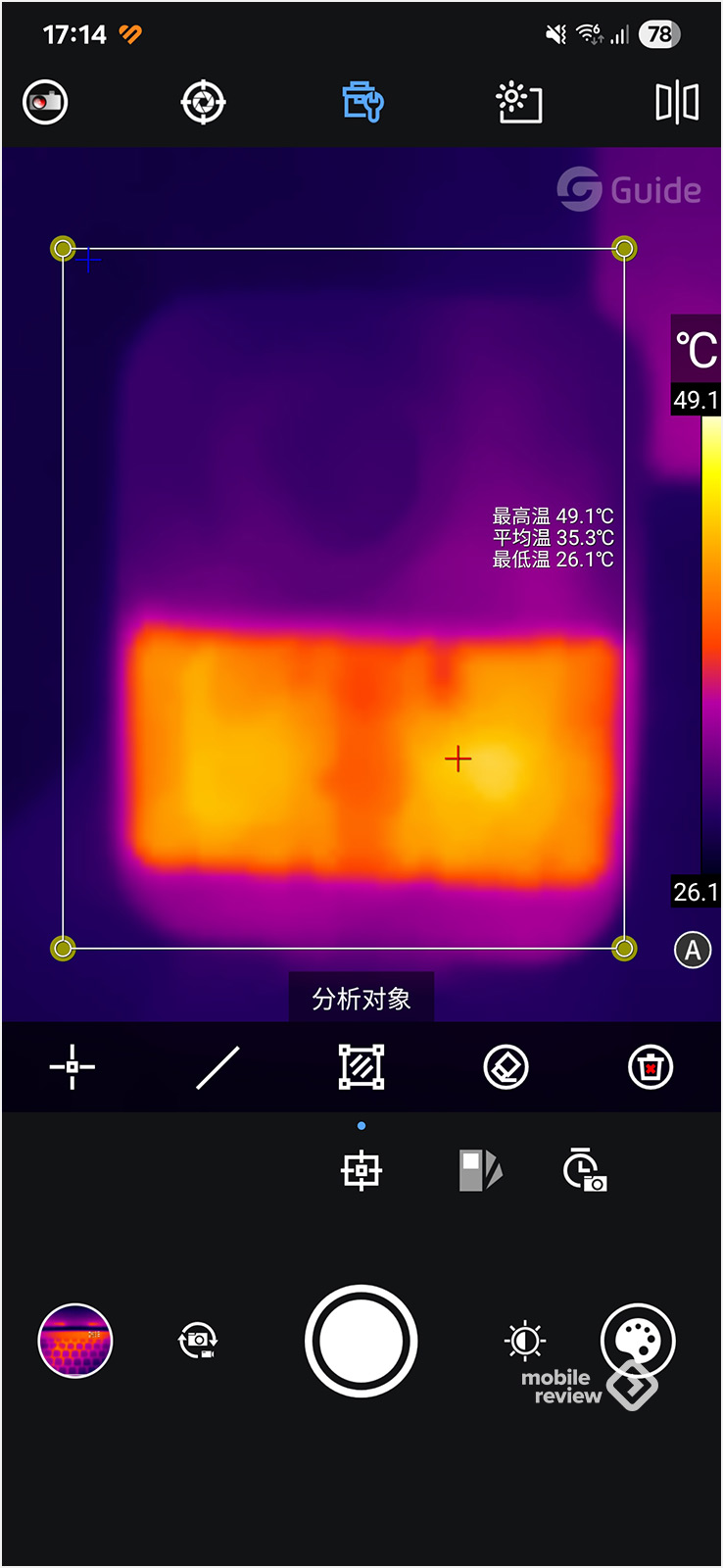The height and width of the screenshot is (1568, 723).
Task: Open the last captured thermal image thumbnail
Action: tap(75, 1341)
